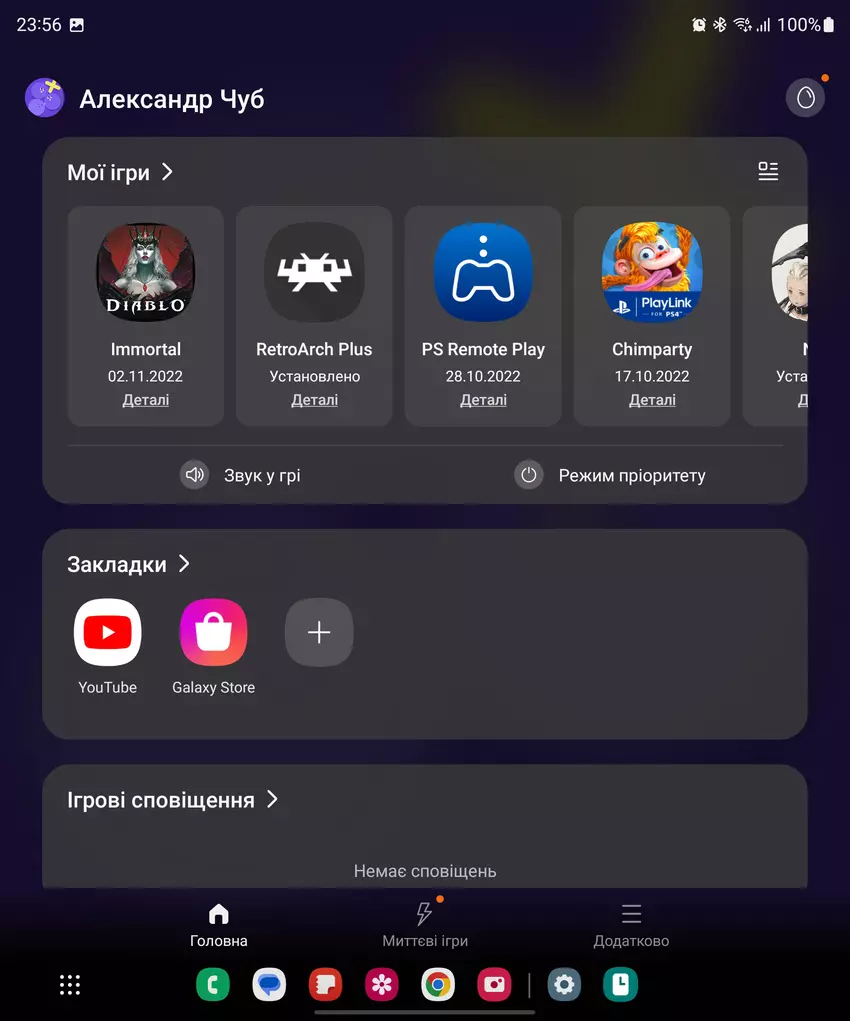Launch Chrome from the taskbar

click(x=437, y=985)
